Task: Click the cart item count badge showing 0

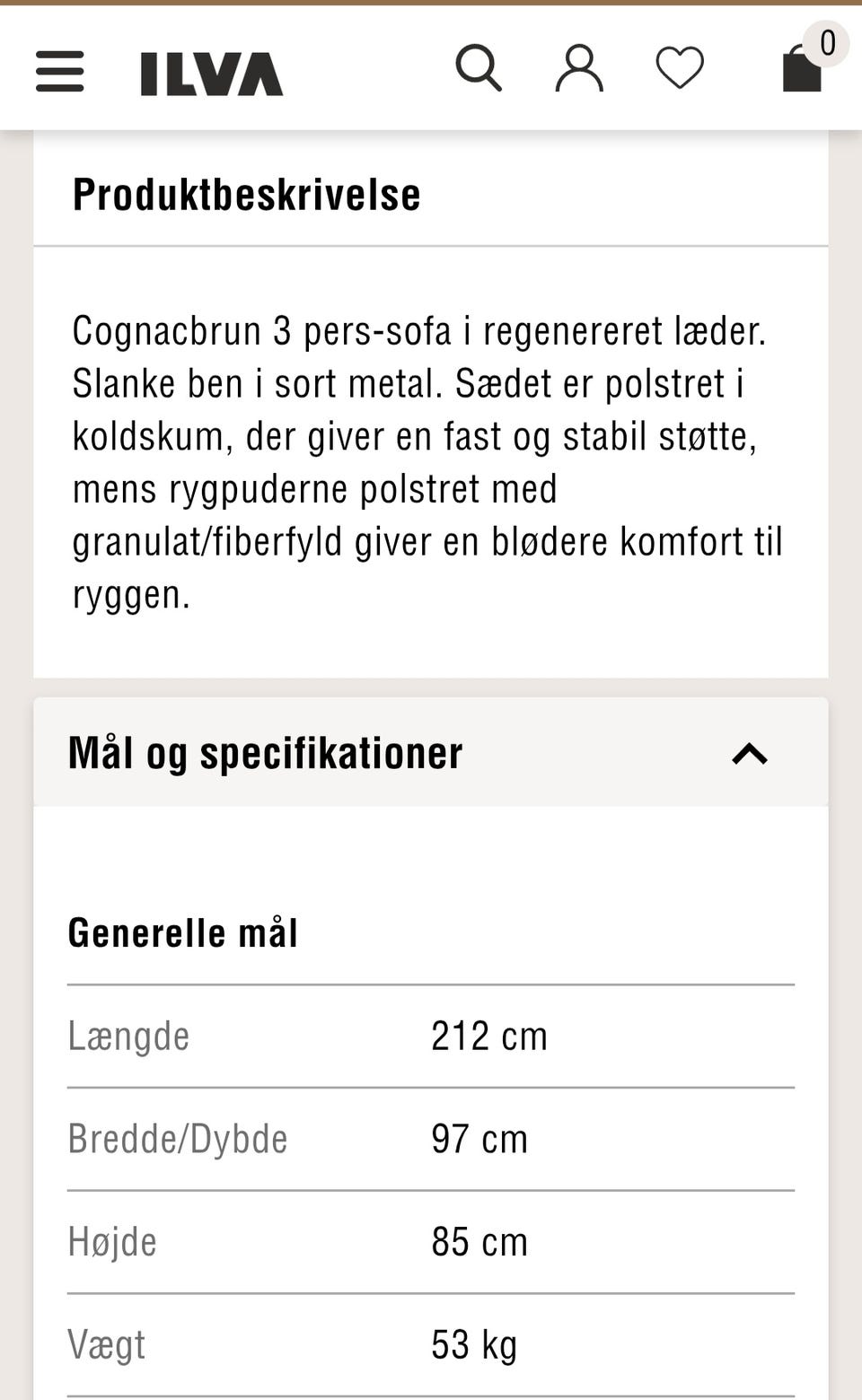Action: (828, 41)
